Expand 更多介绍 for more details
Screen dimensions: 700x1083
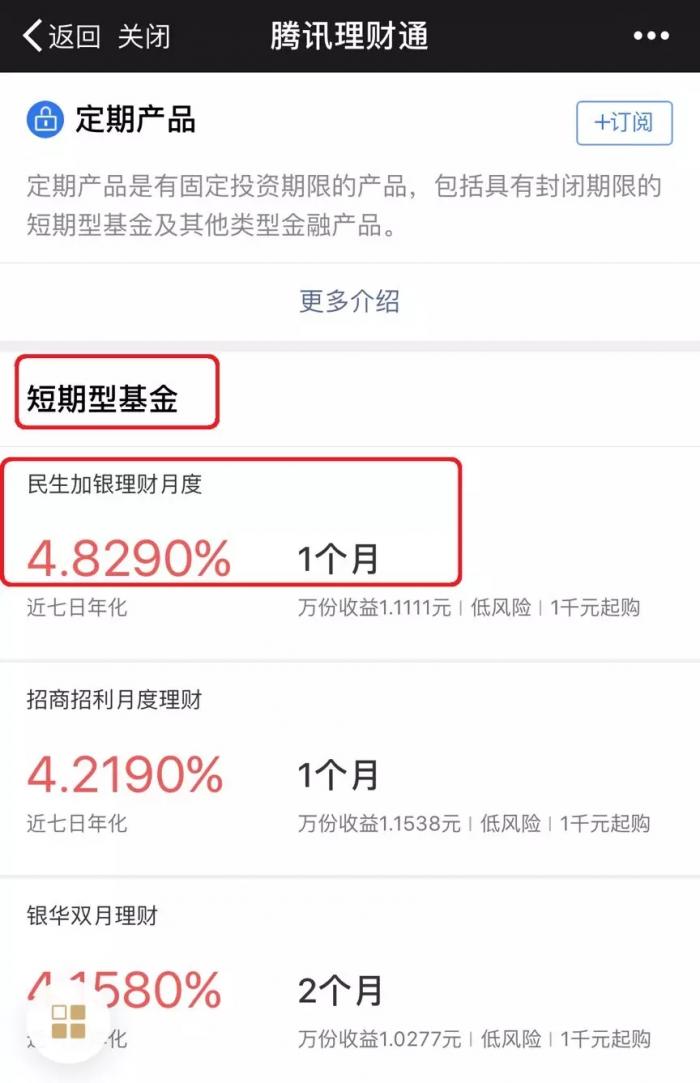pos(349,301)
